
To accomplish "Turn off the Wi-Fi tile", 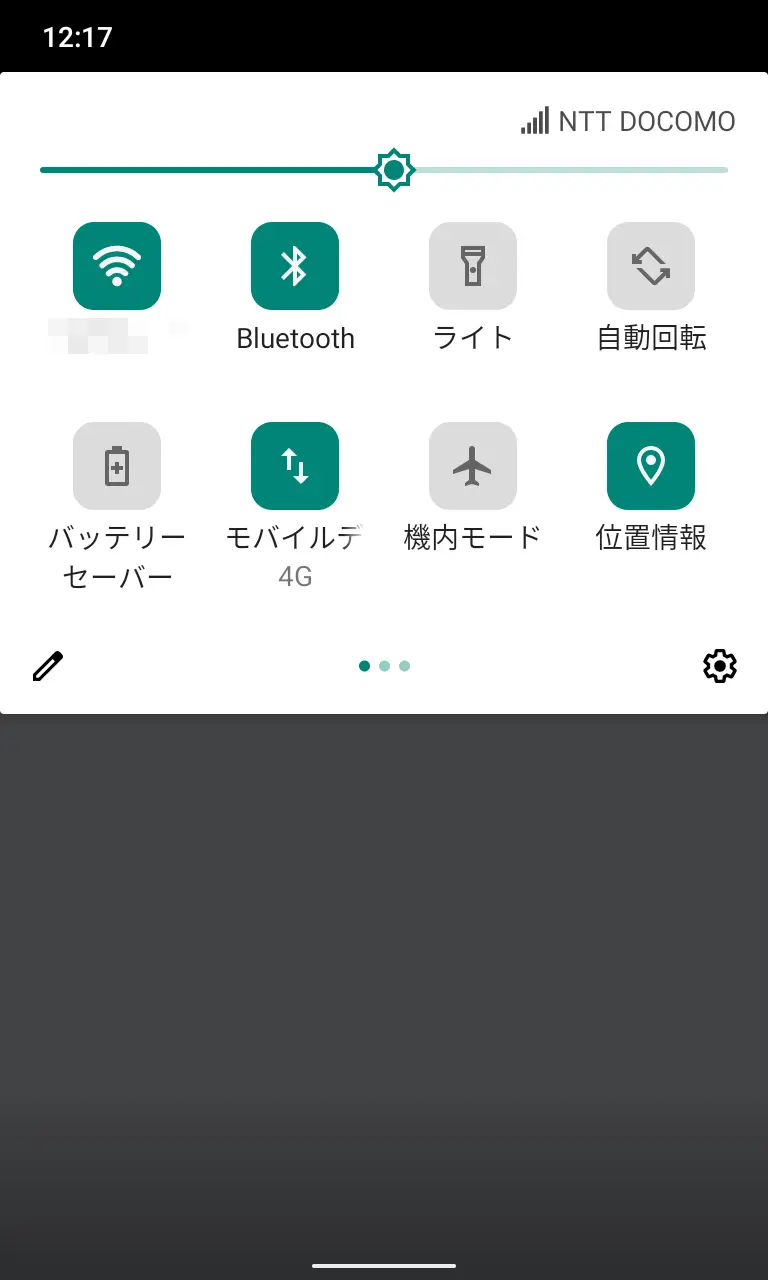I will click(117, 266).
